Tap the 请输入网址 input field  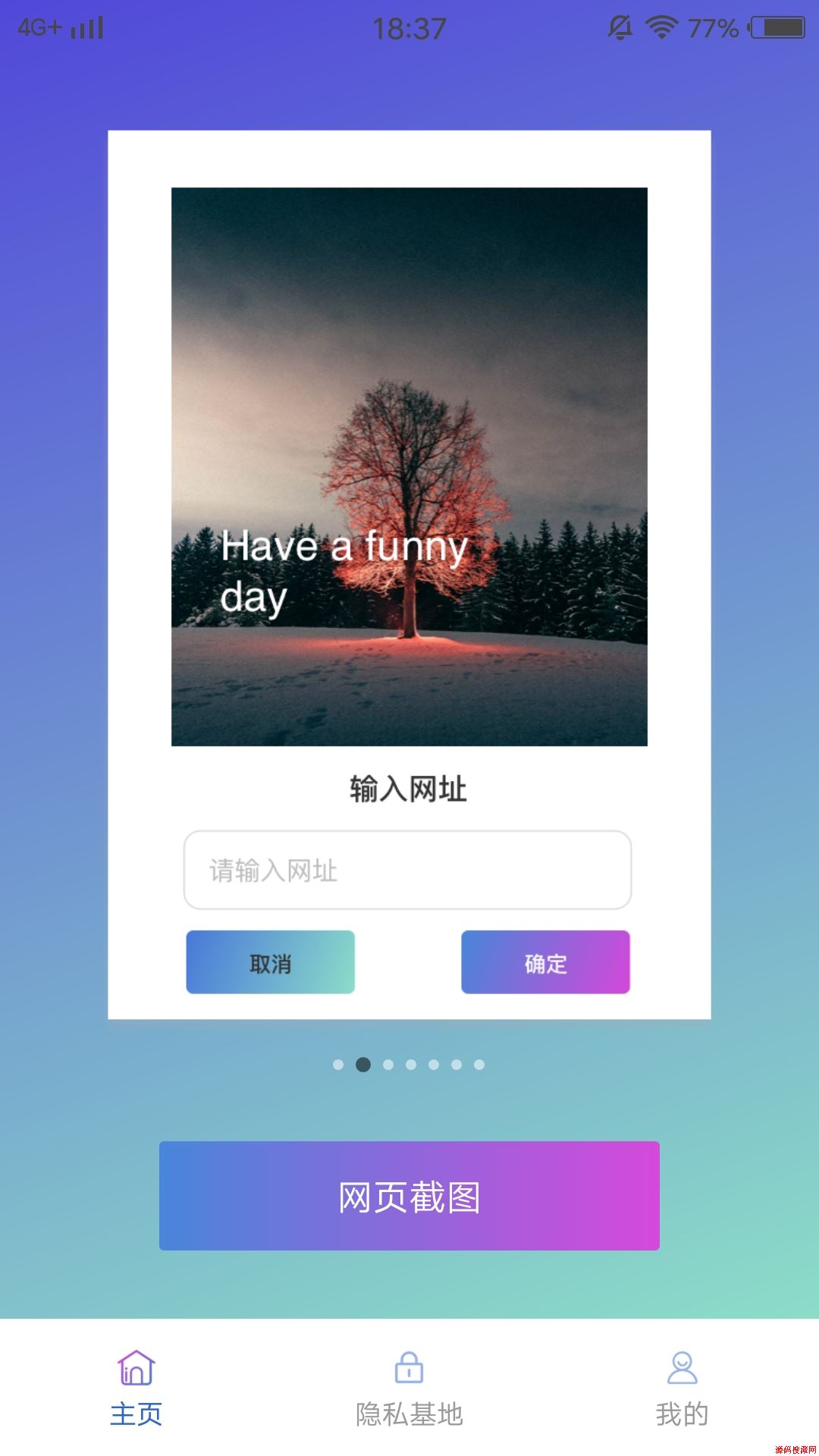point(408,871)
